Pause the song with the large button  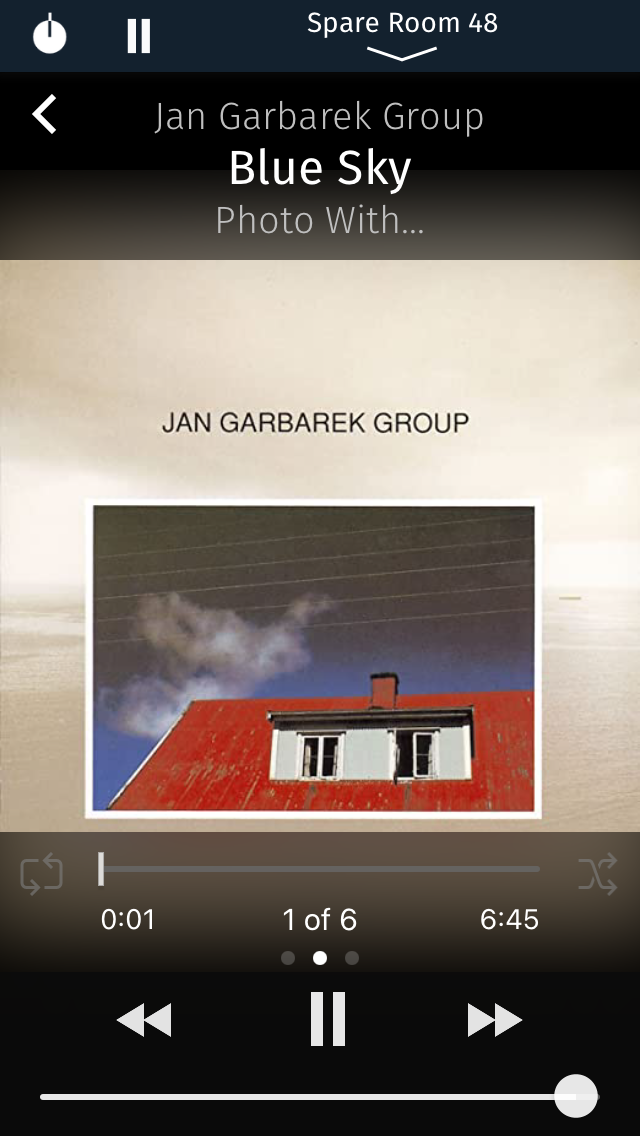[328, 1019]
